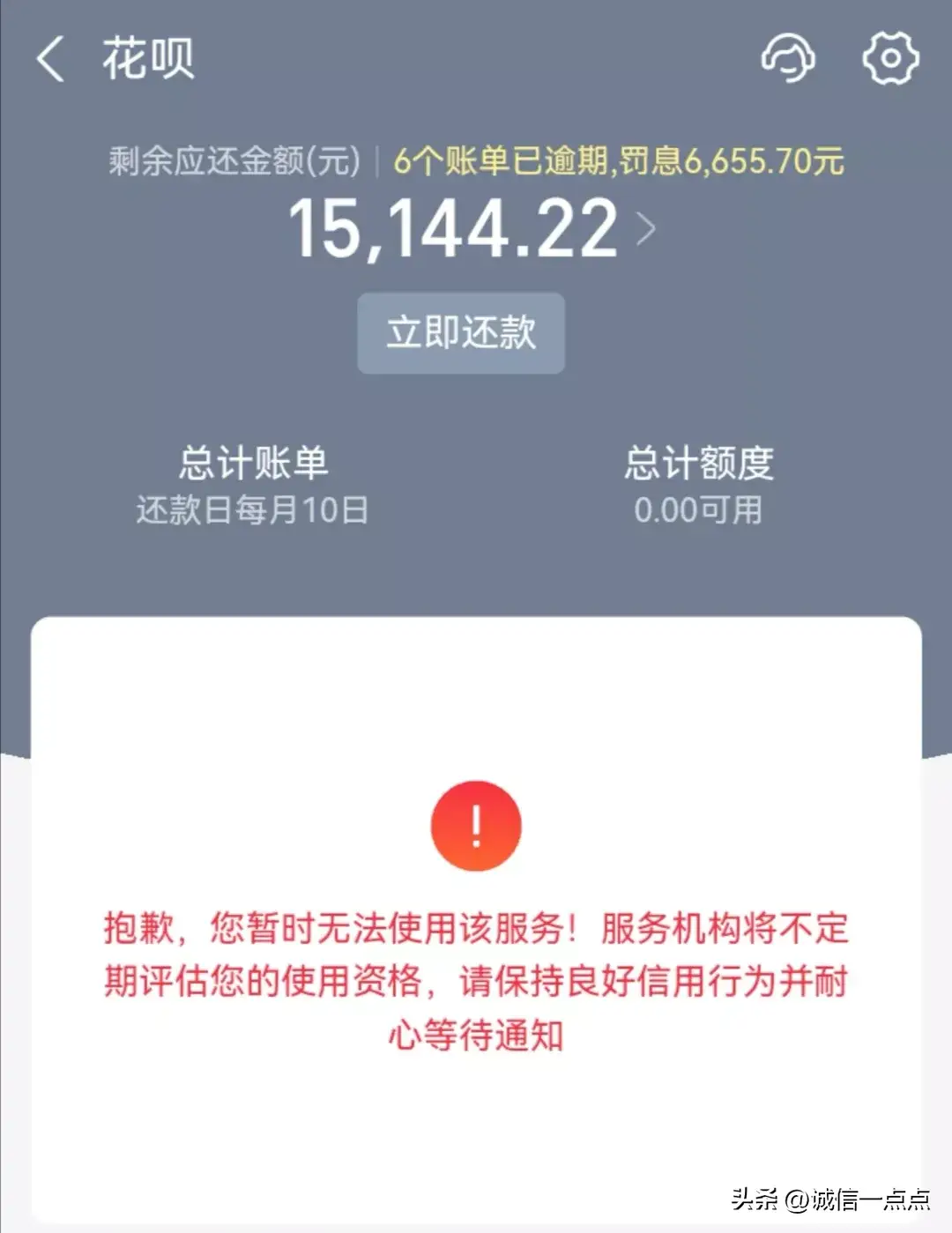952x1233 pixels.
Task: Tap the 立即还款 button
Action: coord(461,333)
